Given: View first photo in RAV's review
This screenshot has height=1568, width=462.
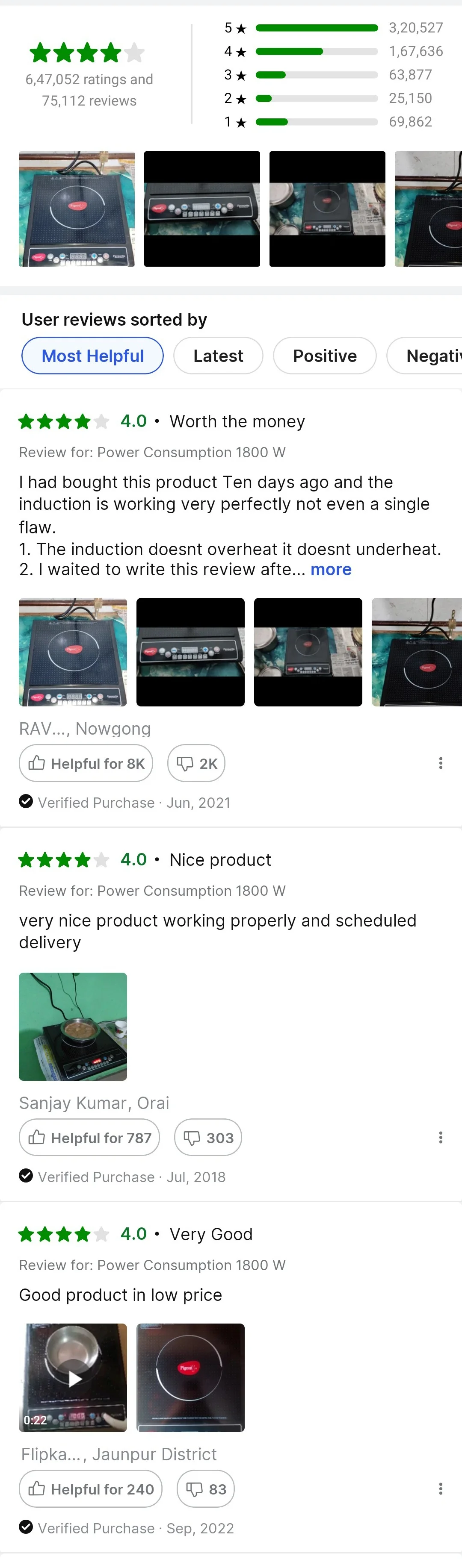Looking at the screenshot, I should point(73,652).
